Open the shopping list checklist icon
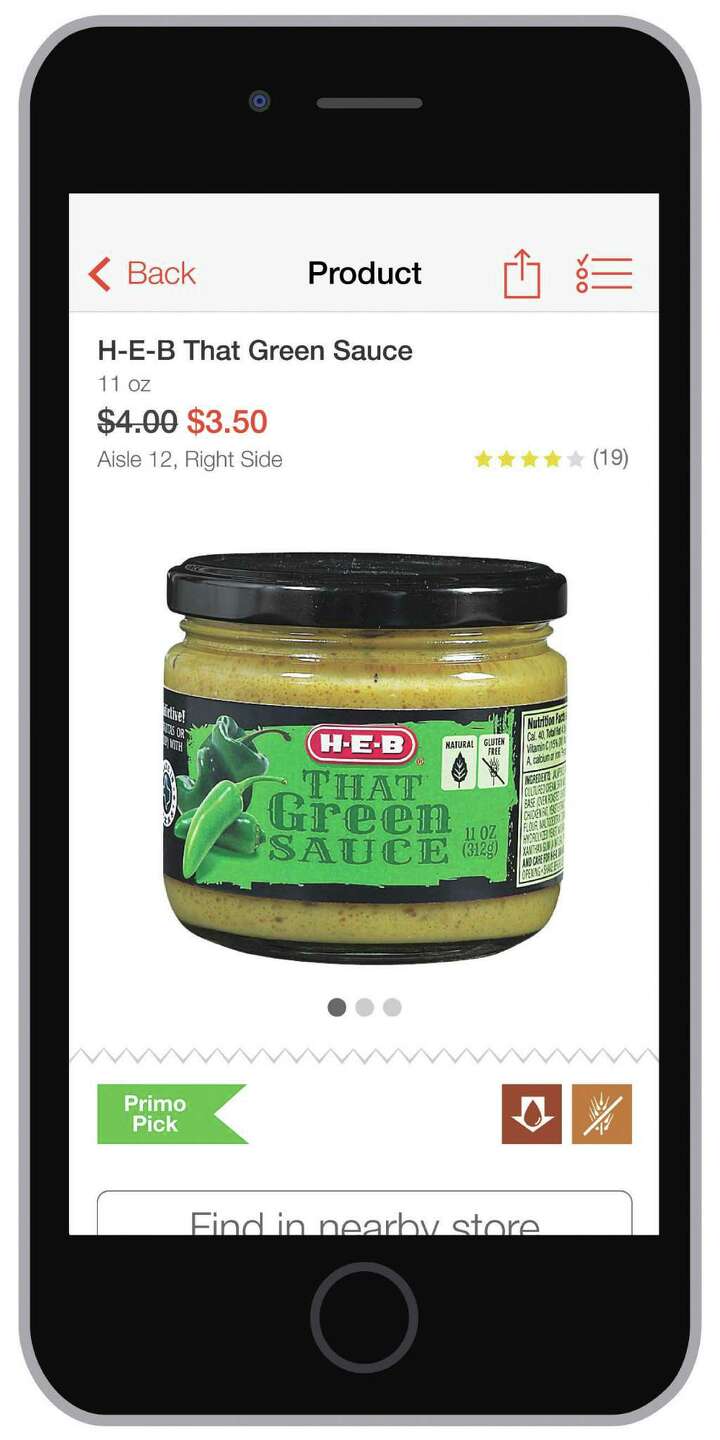This screenshot has height=1440, width=720. point(604,272)
